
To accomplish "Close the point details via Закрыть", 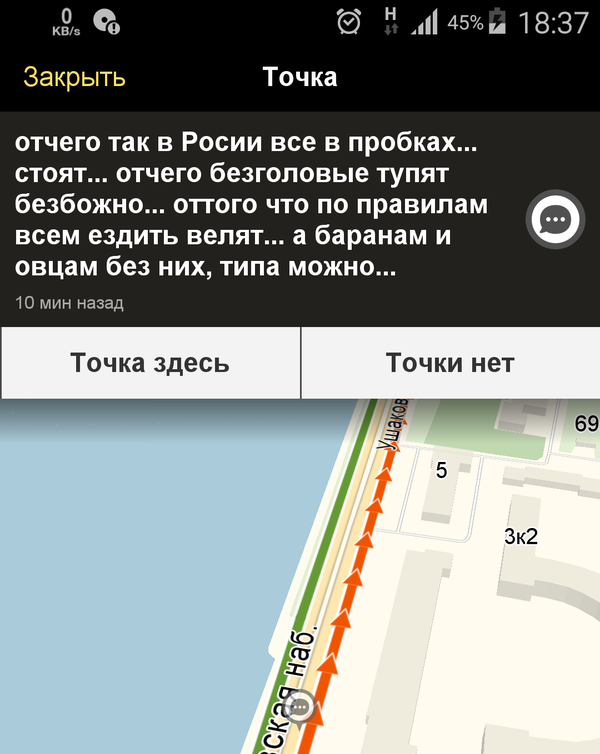I will tap(74, 77).
